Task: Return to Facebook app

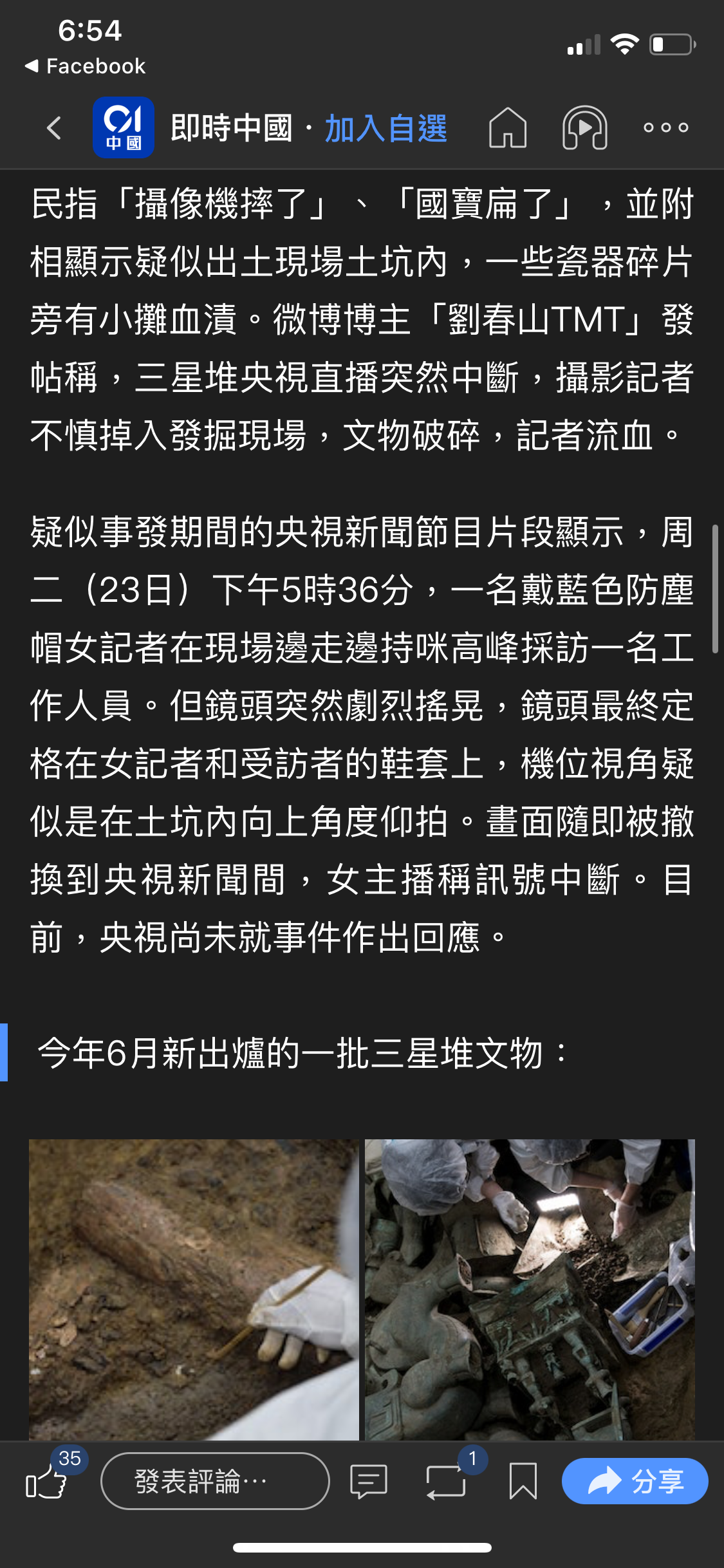Action: pyautogui.click(x=86, y=66)
